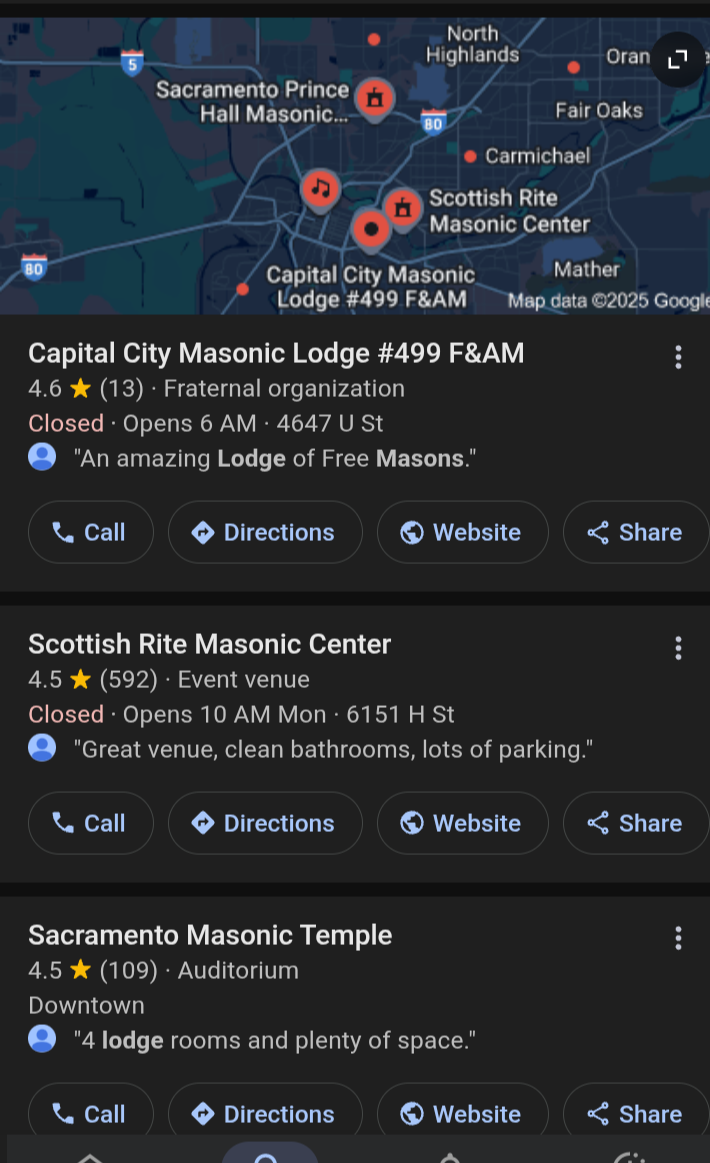Screen dimensions: 710x1163
Task: Visit Capital City Masonic Lodge website
Action: tap(462, 532)
